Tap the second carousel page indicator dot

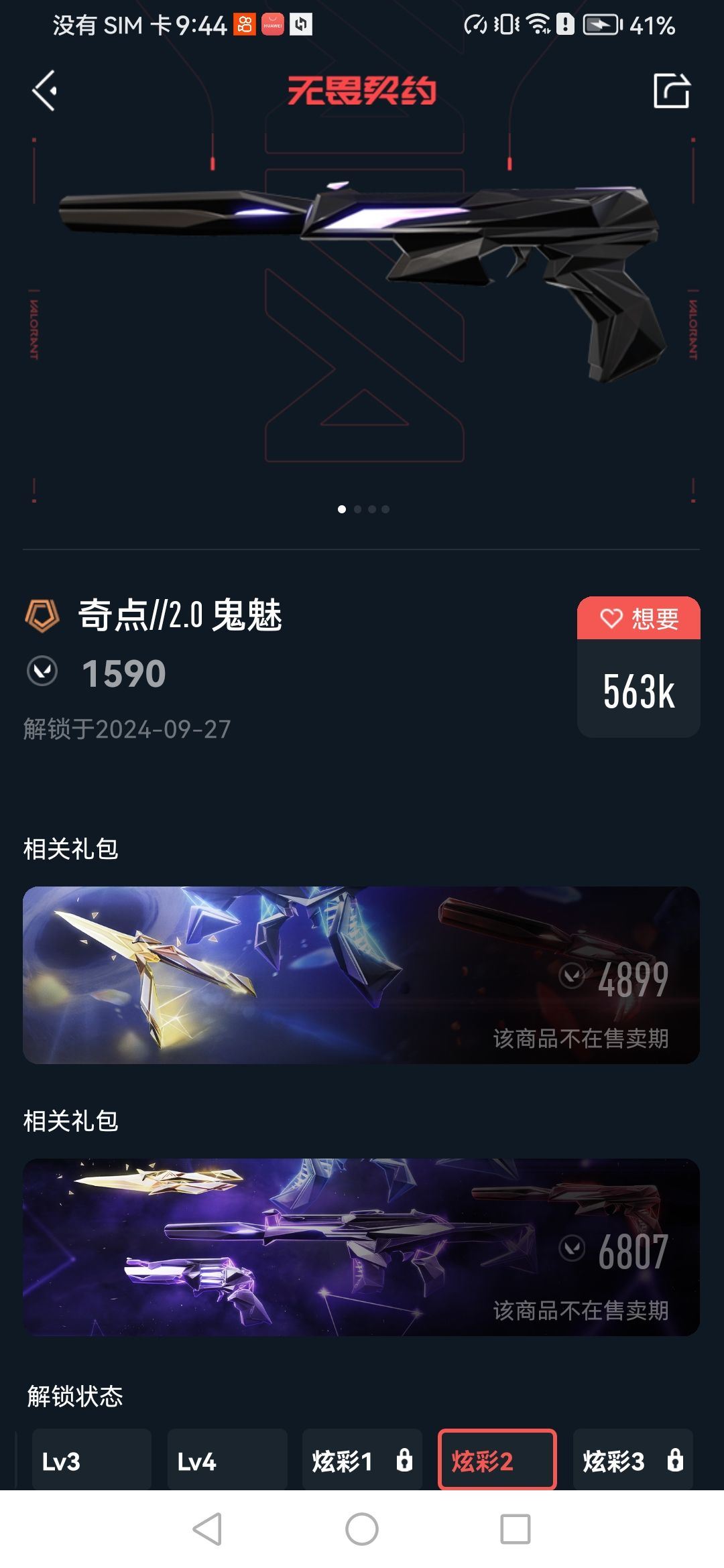click(357, 509)
